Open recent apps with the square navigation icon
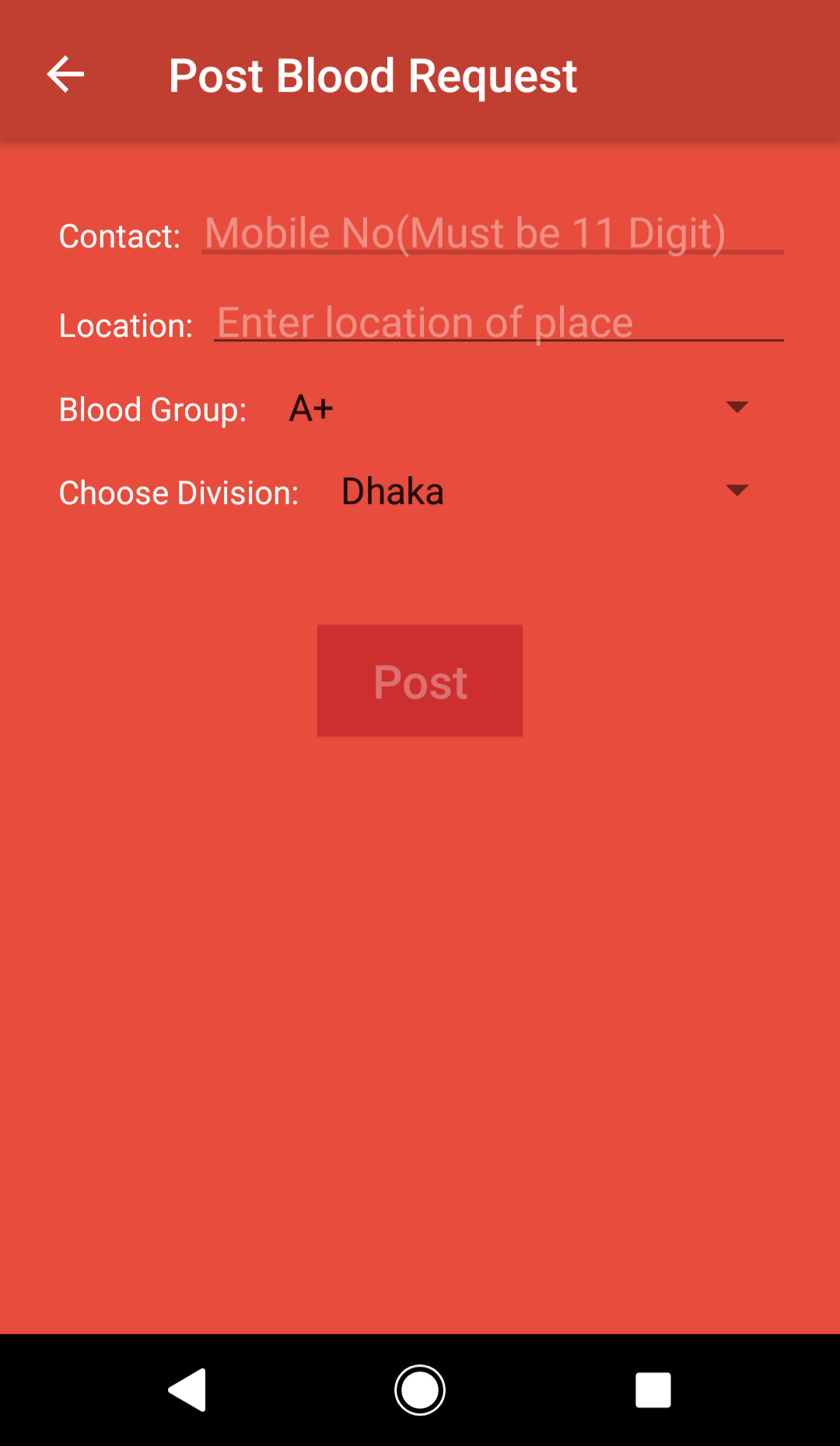840x1446 pixels. [653, 1391]
